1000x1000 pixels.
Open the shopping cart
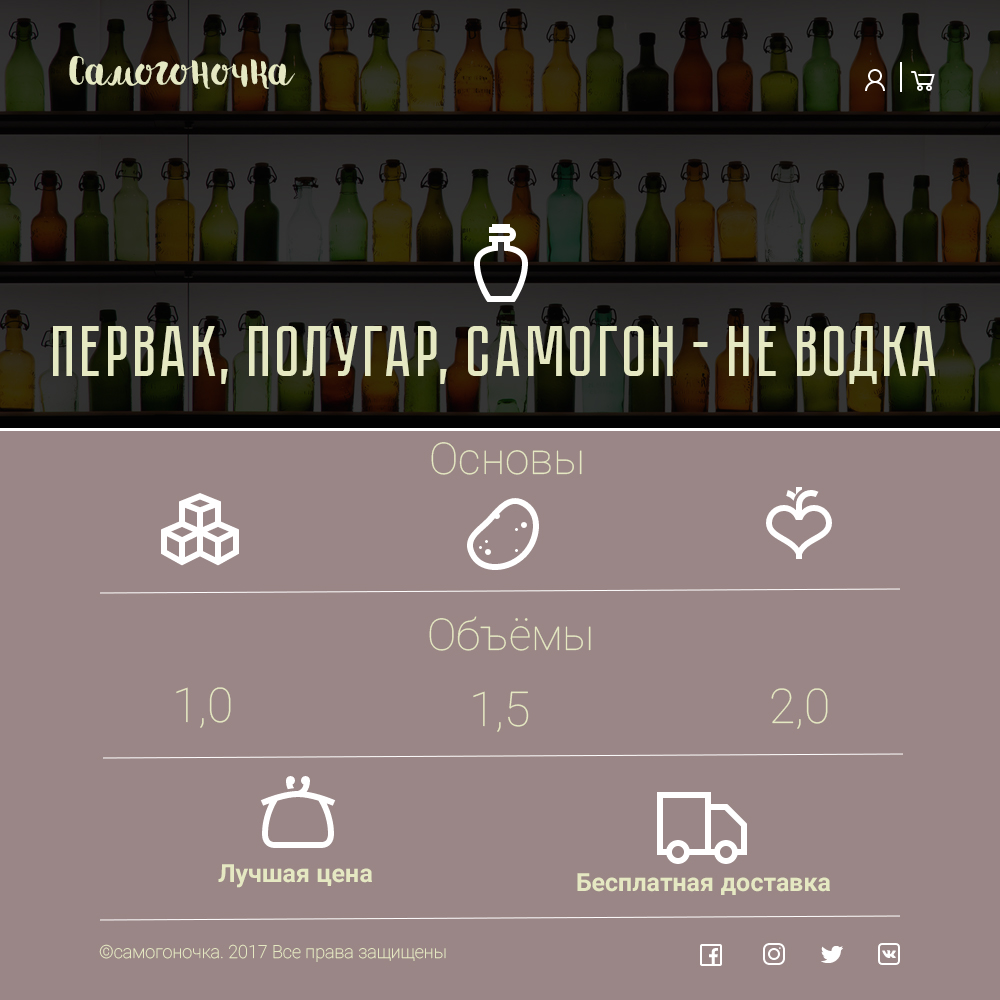[x=923, y=81]
